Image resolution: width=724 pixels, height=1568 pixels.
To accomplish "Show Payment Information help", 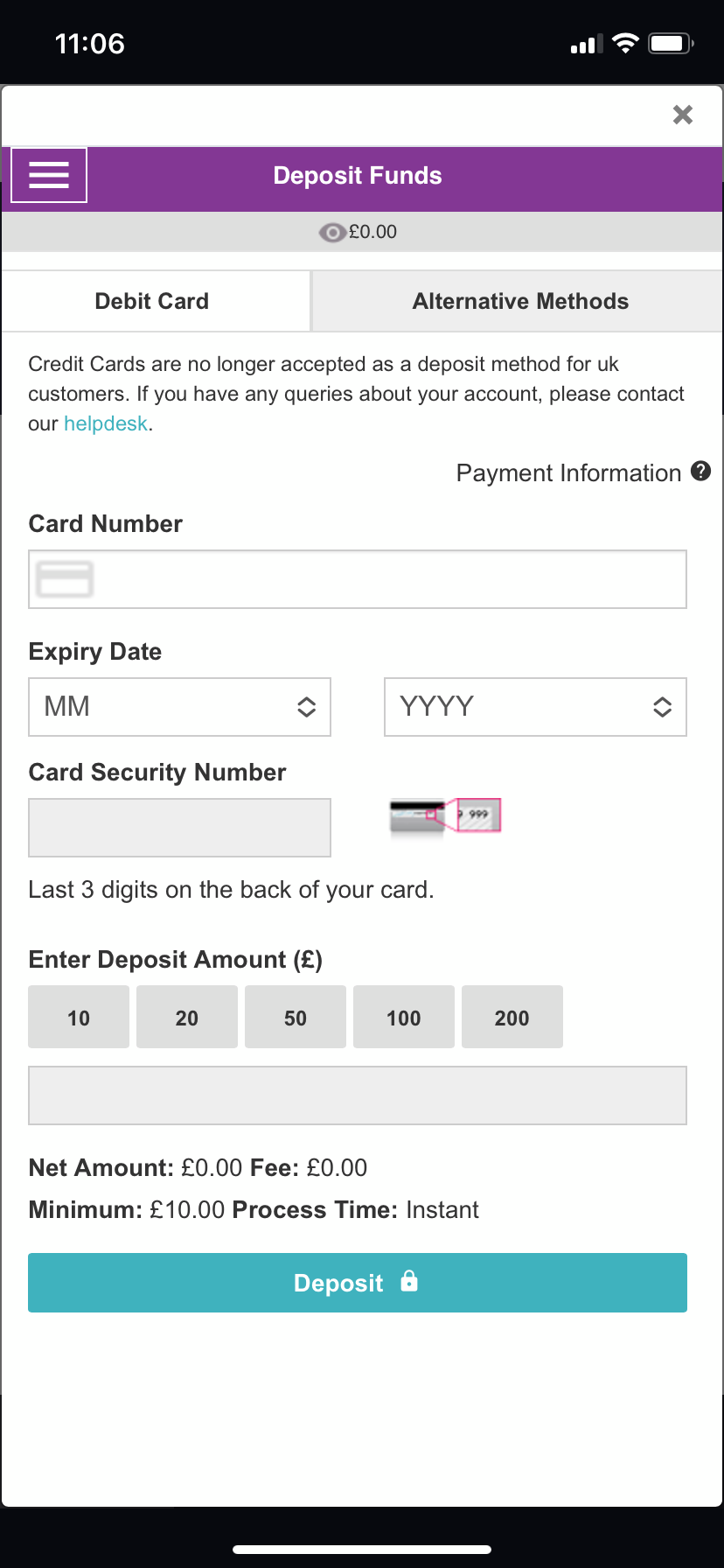I will pos(700,472).
